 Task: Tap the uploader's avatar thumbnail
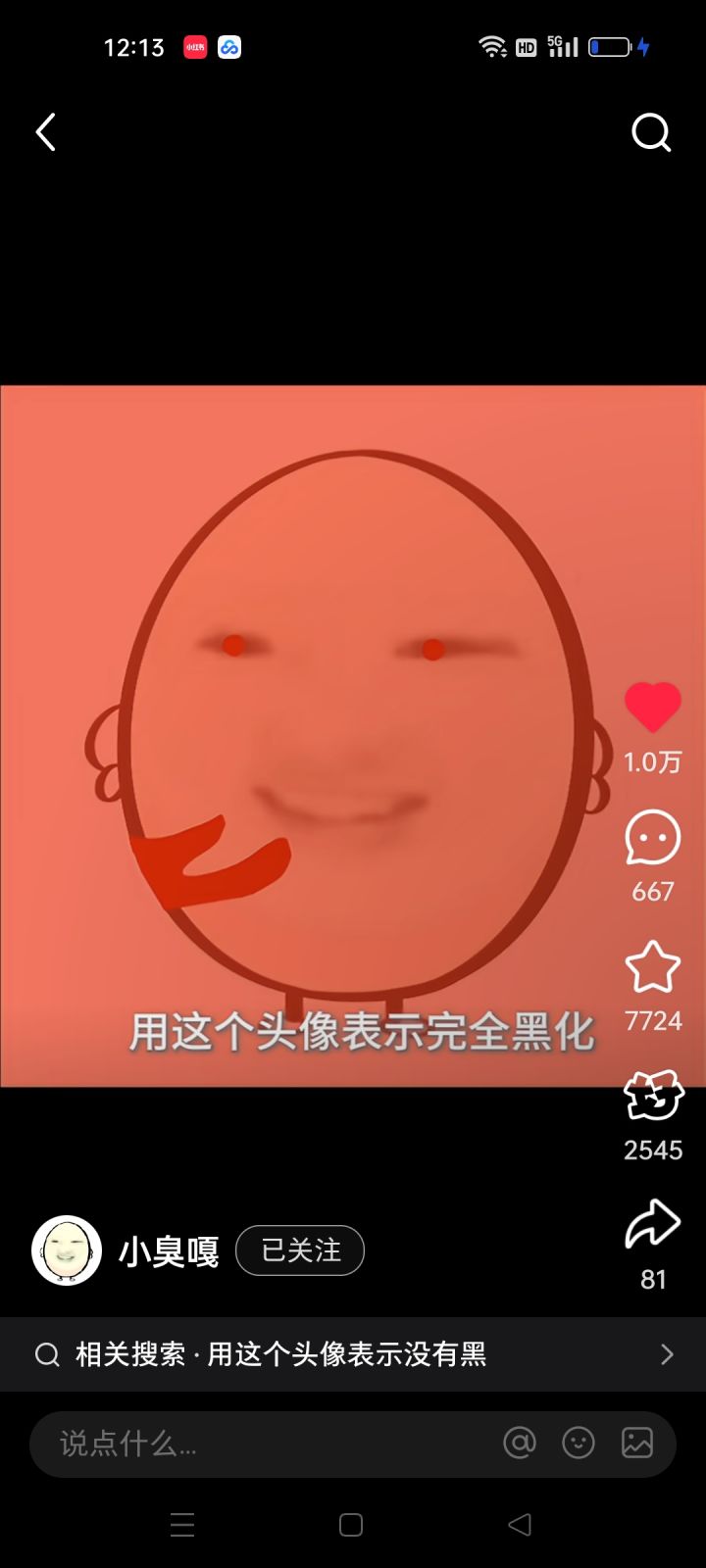67,1250
